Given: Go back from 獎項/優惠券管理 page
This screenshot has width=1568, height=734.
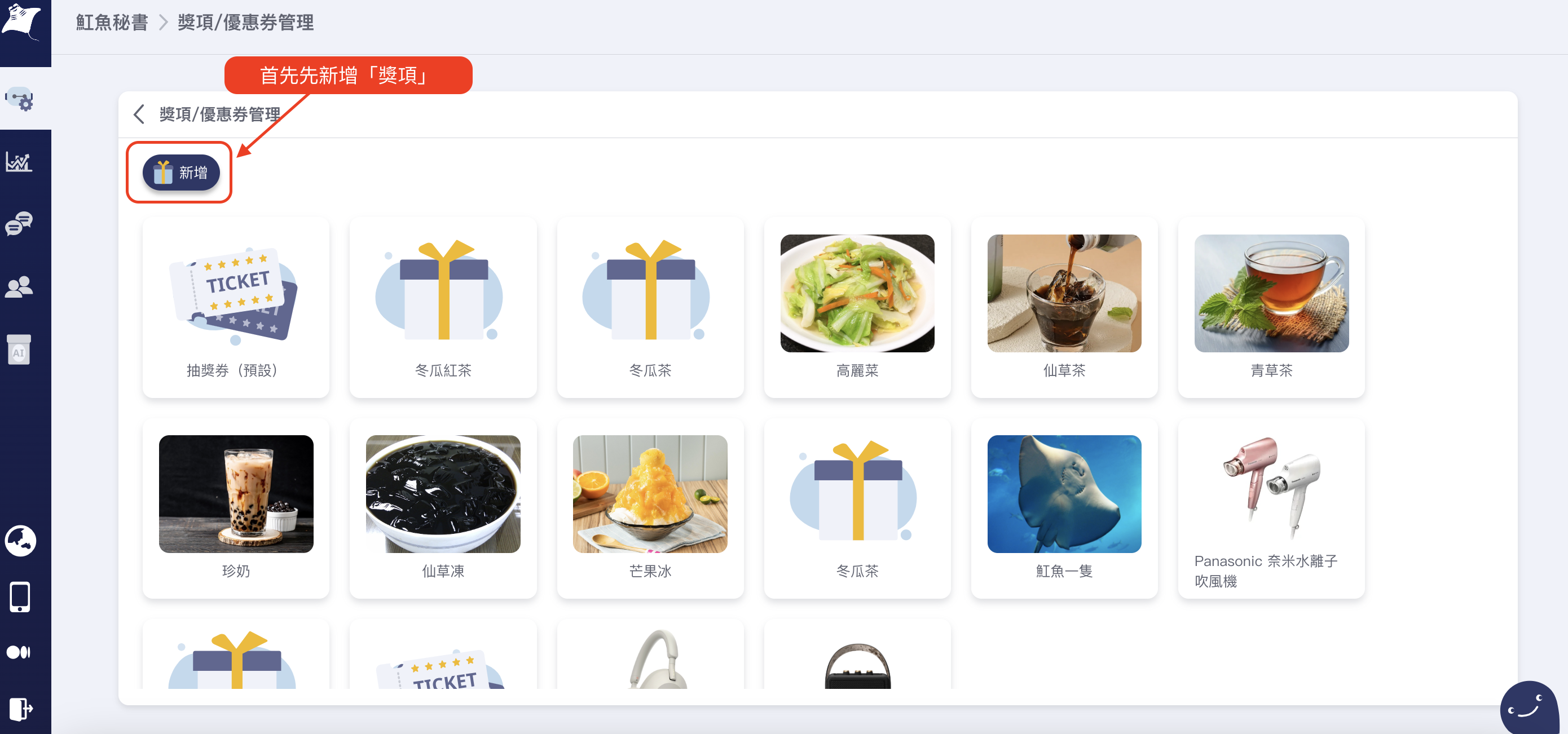Looking at the screenshot, I should [139, 114].
